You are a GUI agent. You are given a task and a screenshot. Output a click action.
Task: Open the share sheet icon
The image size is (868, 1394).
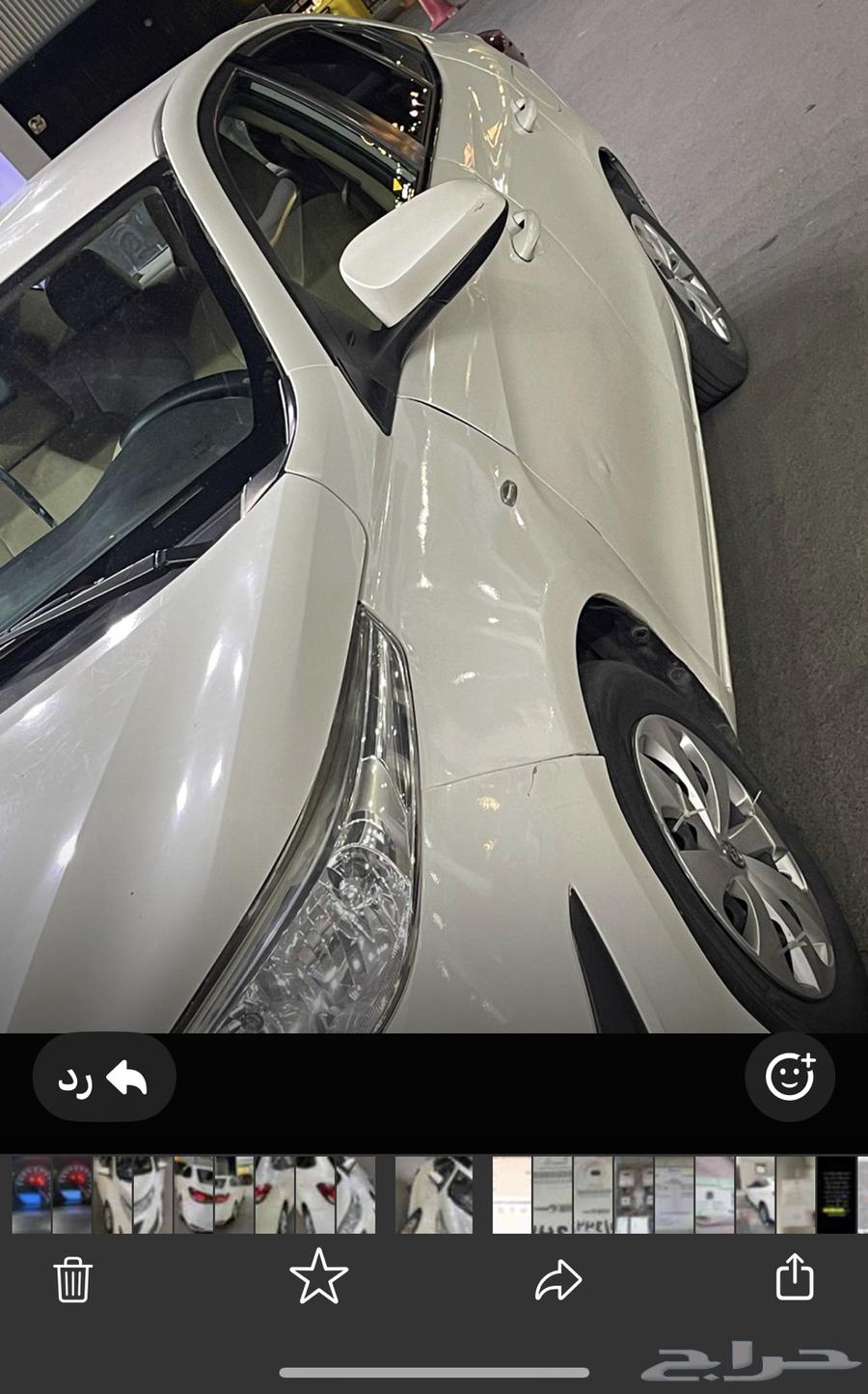click(x=795, y=1277)
